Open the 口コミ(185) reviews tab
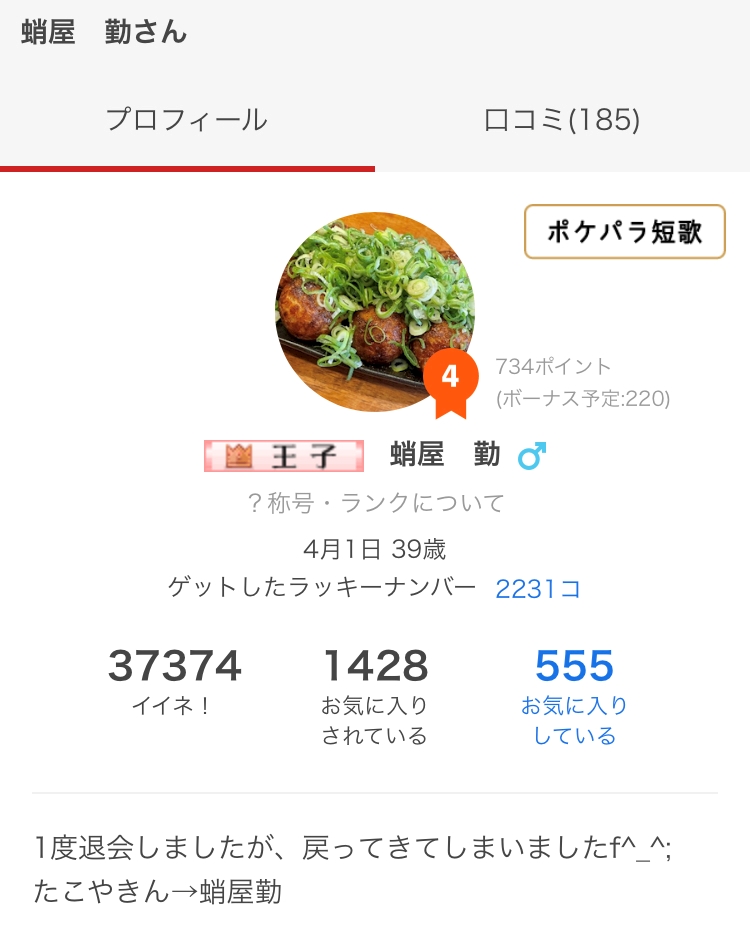This screenshot has height=949, width=750. (x=561, y=121)
